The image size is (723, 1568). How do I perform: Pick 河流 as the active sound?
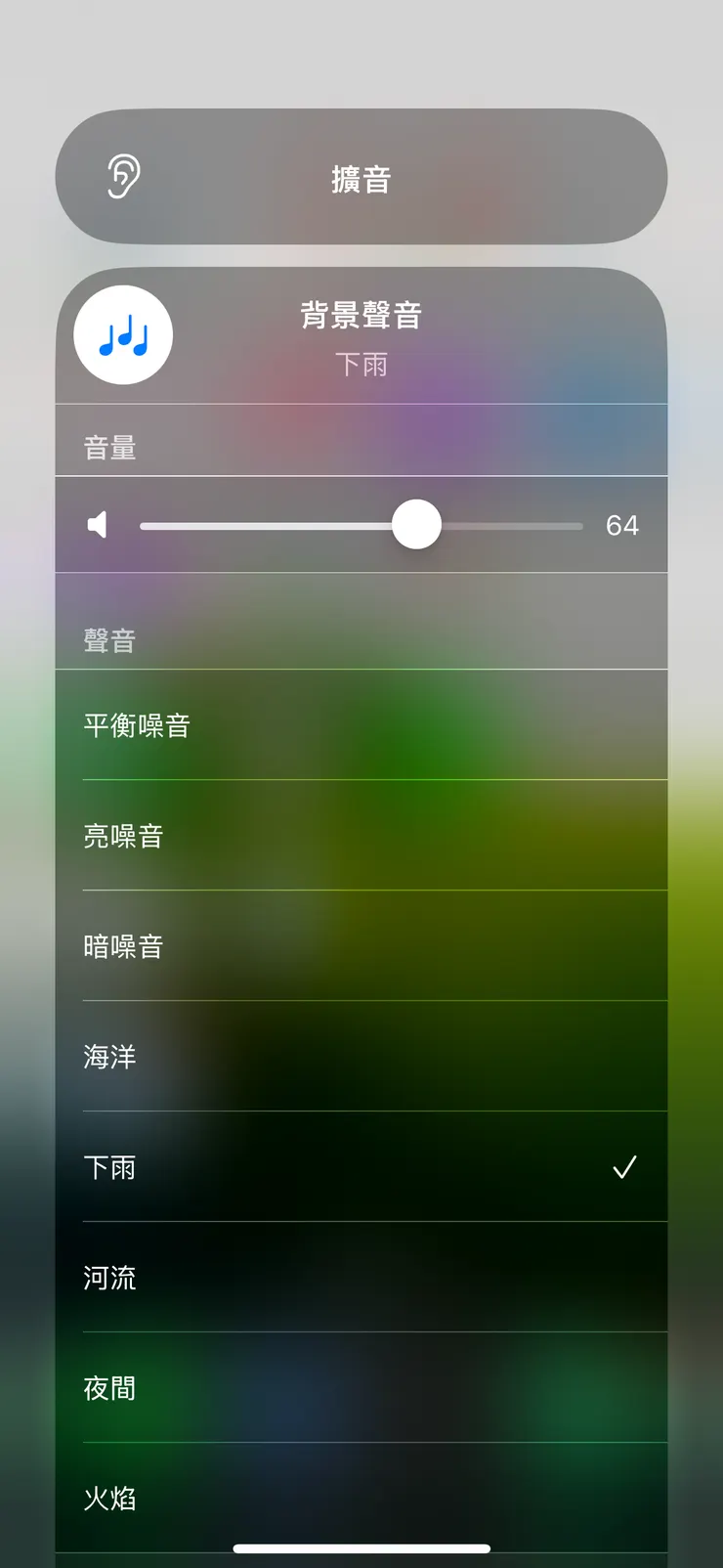[361, 1278]
